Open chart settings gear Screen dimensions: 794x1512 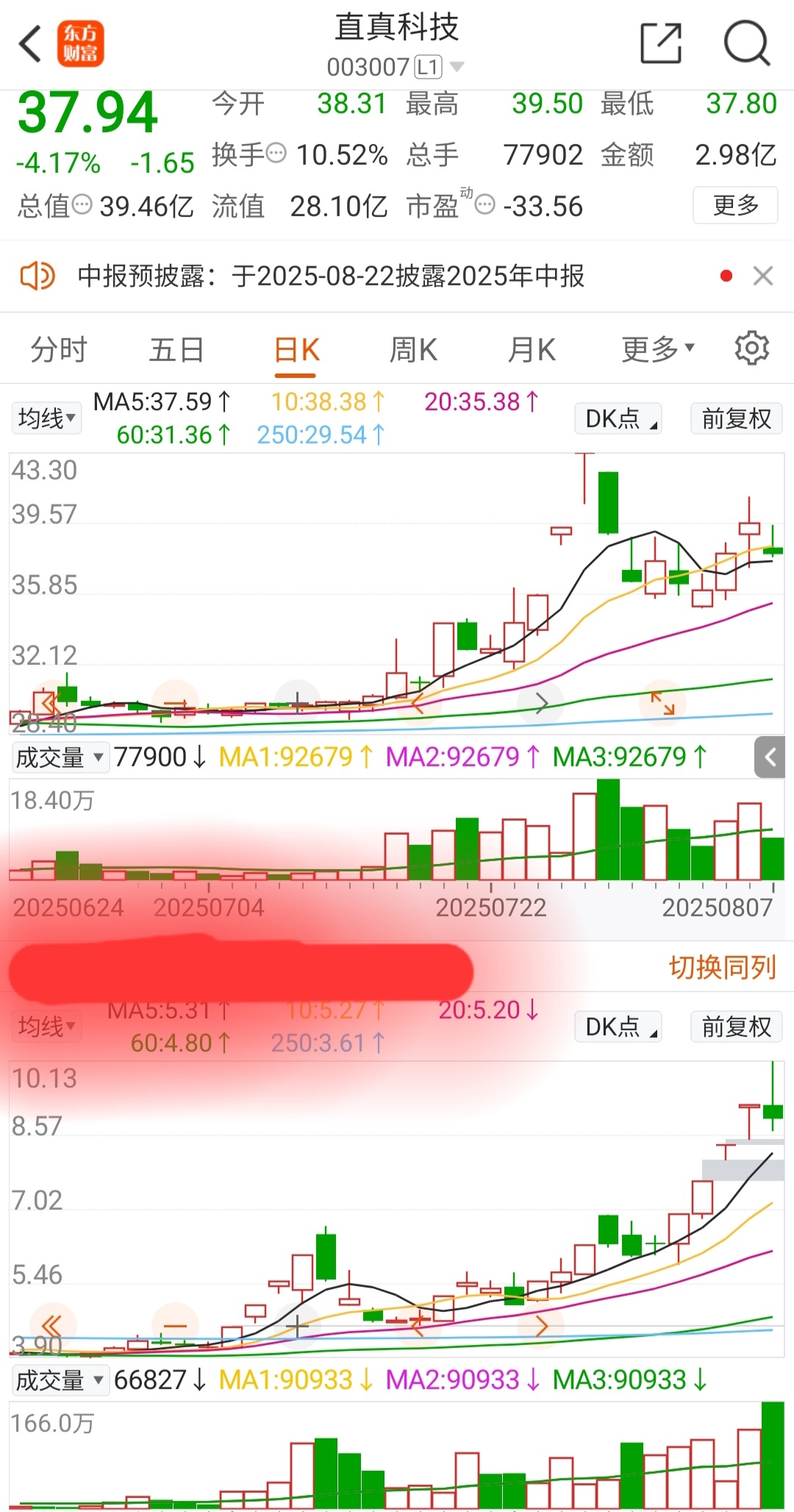pos(751,348)
